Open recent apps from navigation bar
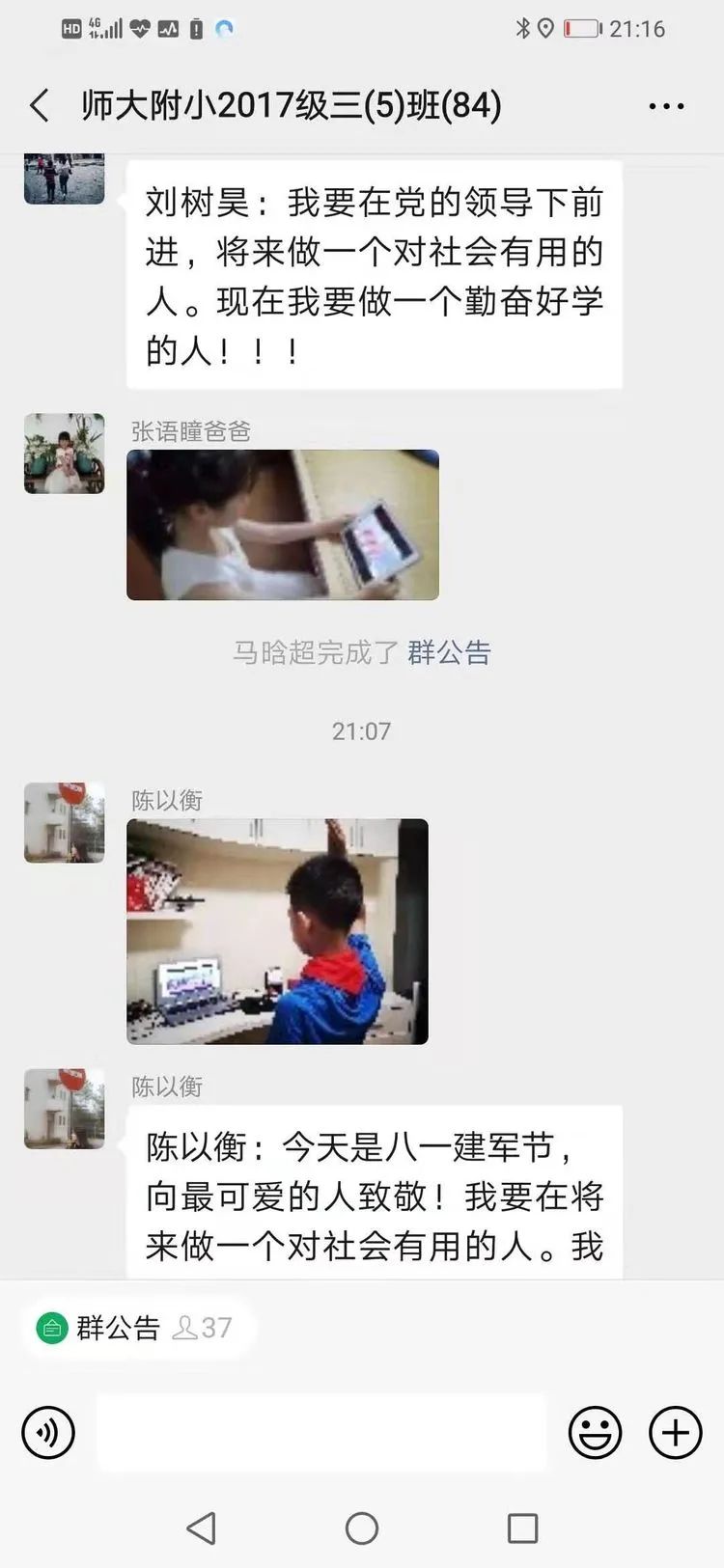This screenshot has width=724, height=1568. (522, 1527)
